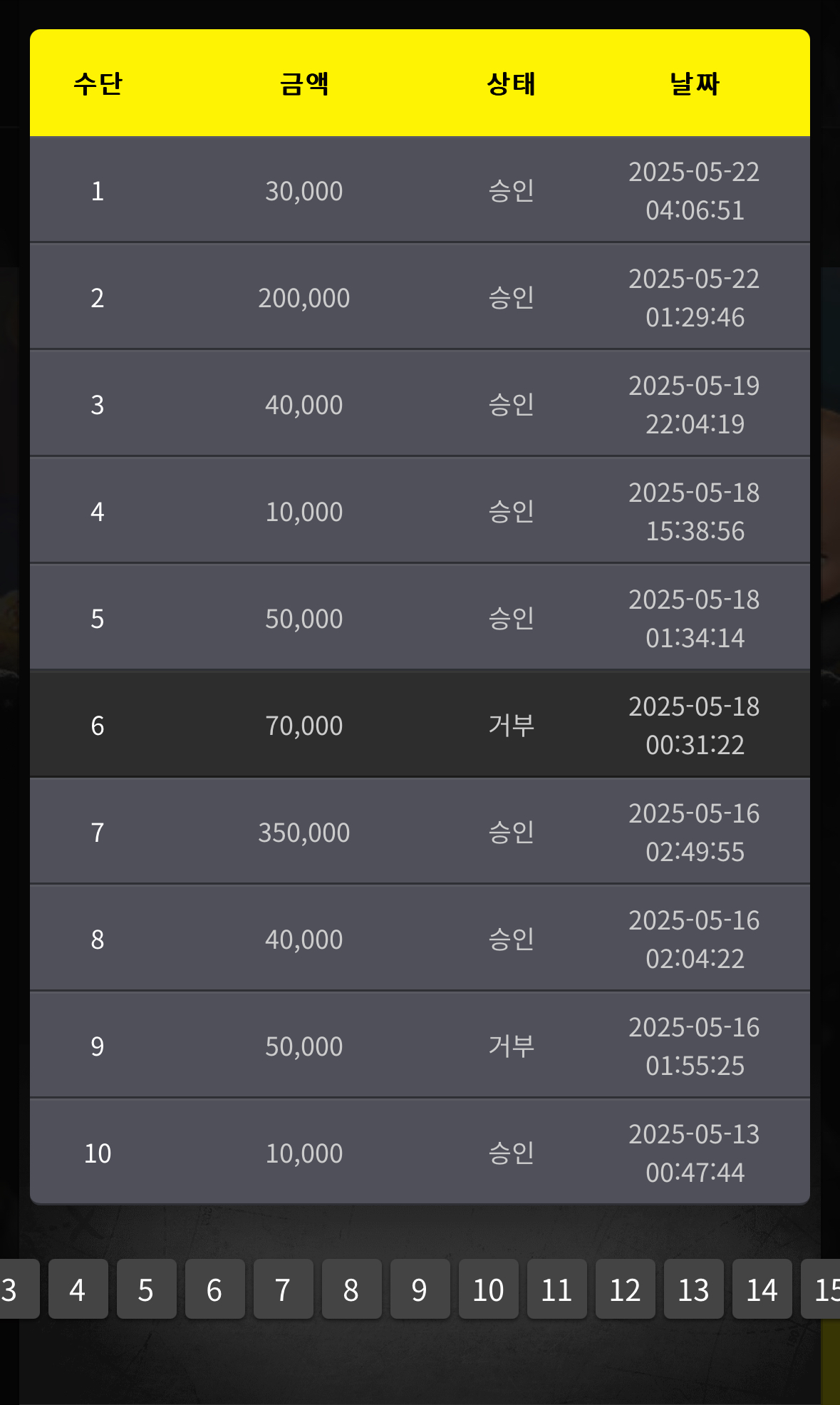Tap page number 11
This screenshot has width=840, height=1405.
(556, 1289)
